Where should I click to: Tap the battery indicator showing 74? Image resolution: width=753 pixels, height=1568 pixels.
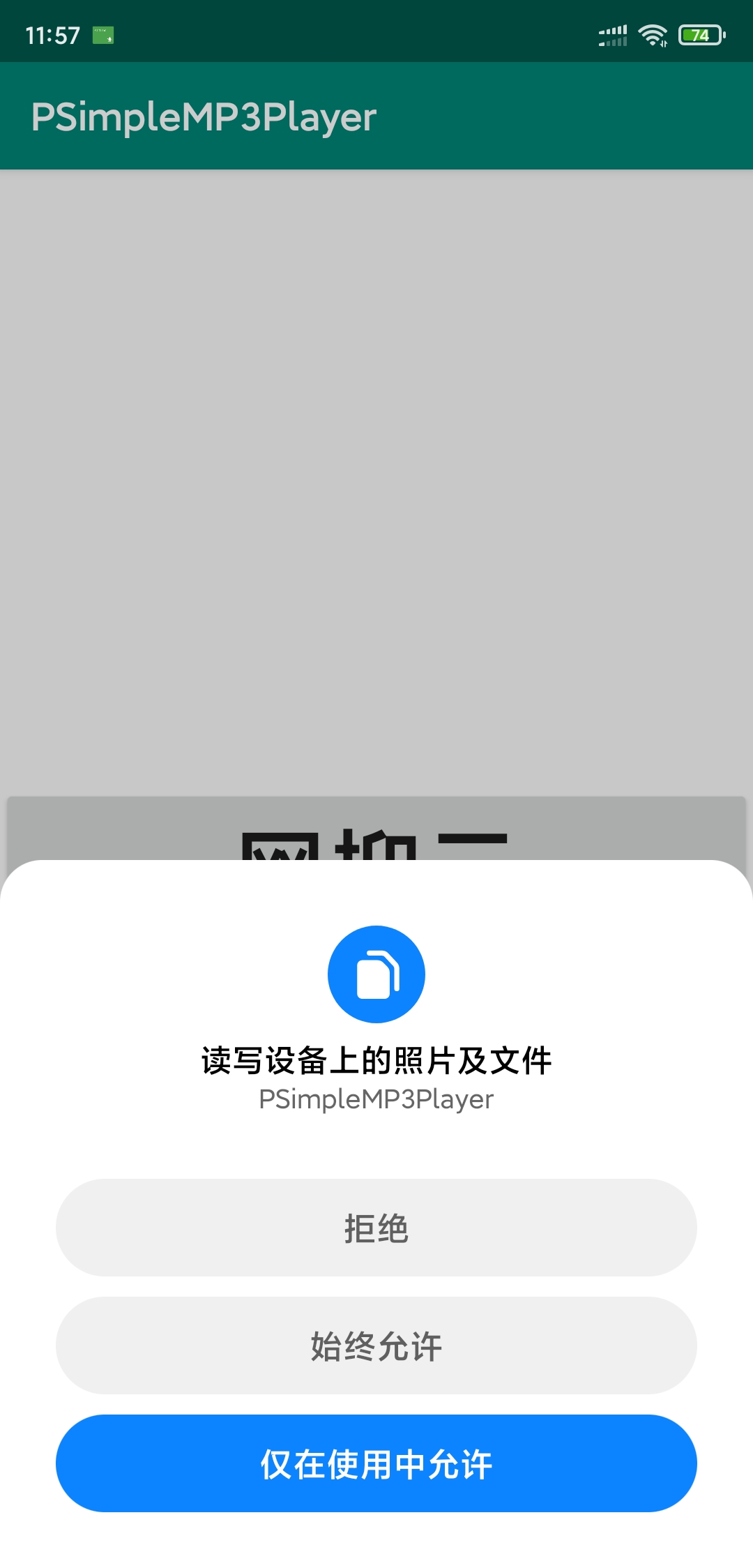(x=699, y=33)
